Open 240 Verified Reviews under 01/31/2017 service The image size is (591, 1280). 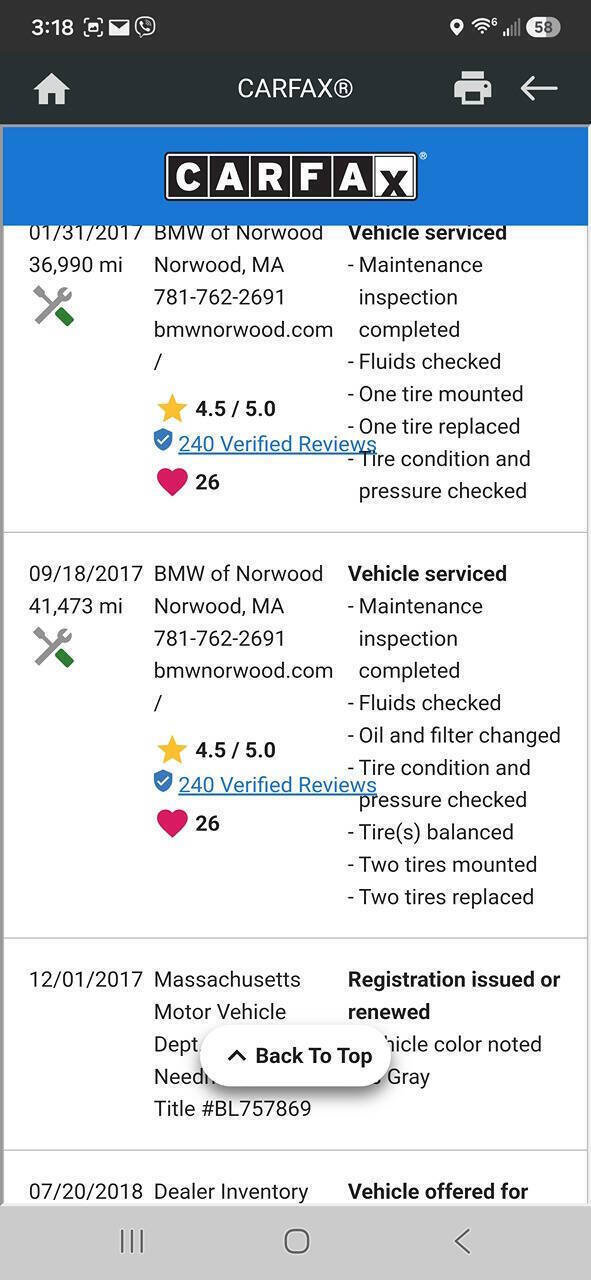pyautogui.click(x=277, y=444)
